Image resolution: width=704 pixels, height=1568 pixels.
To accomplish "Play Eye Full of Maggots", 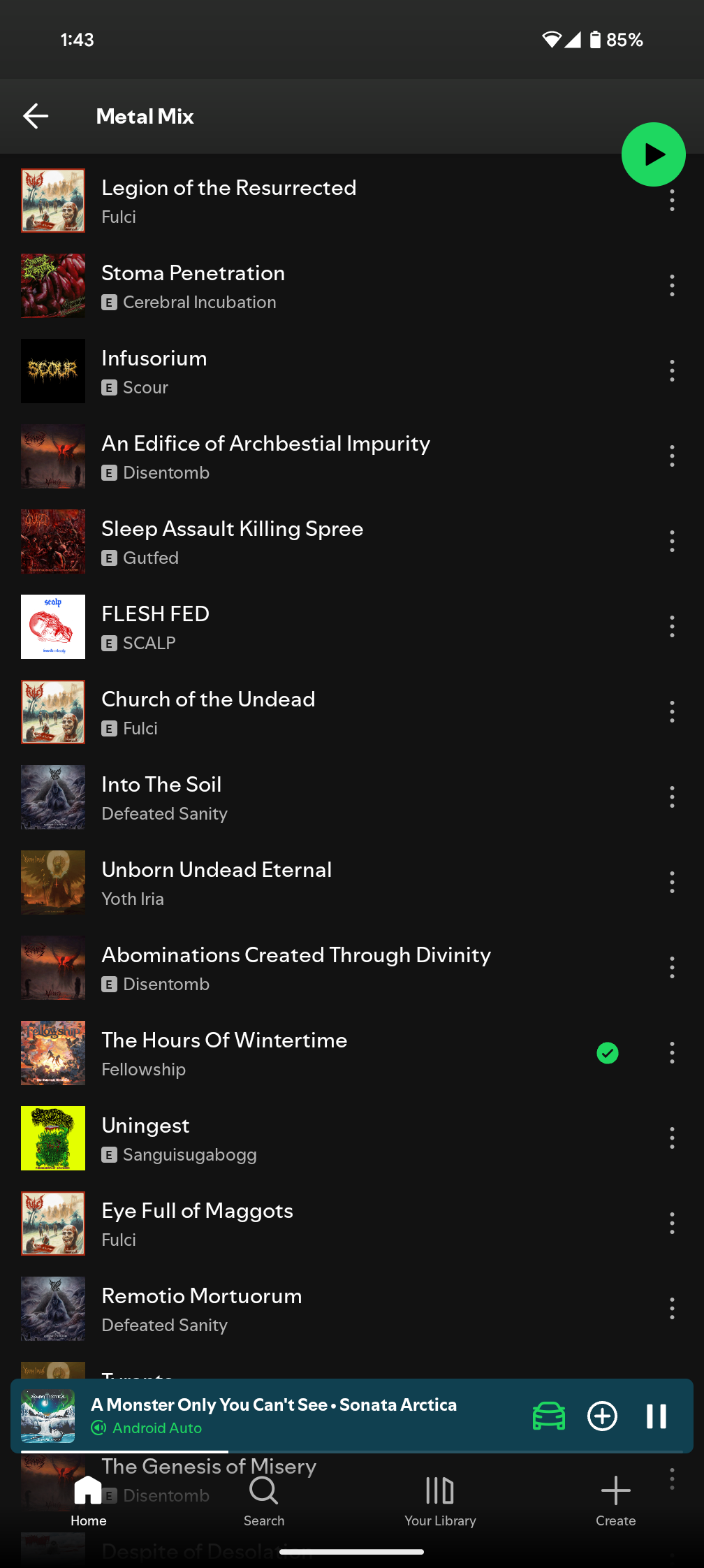I will coord(352,1224).
